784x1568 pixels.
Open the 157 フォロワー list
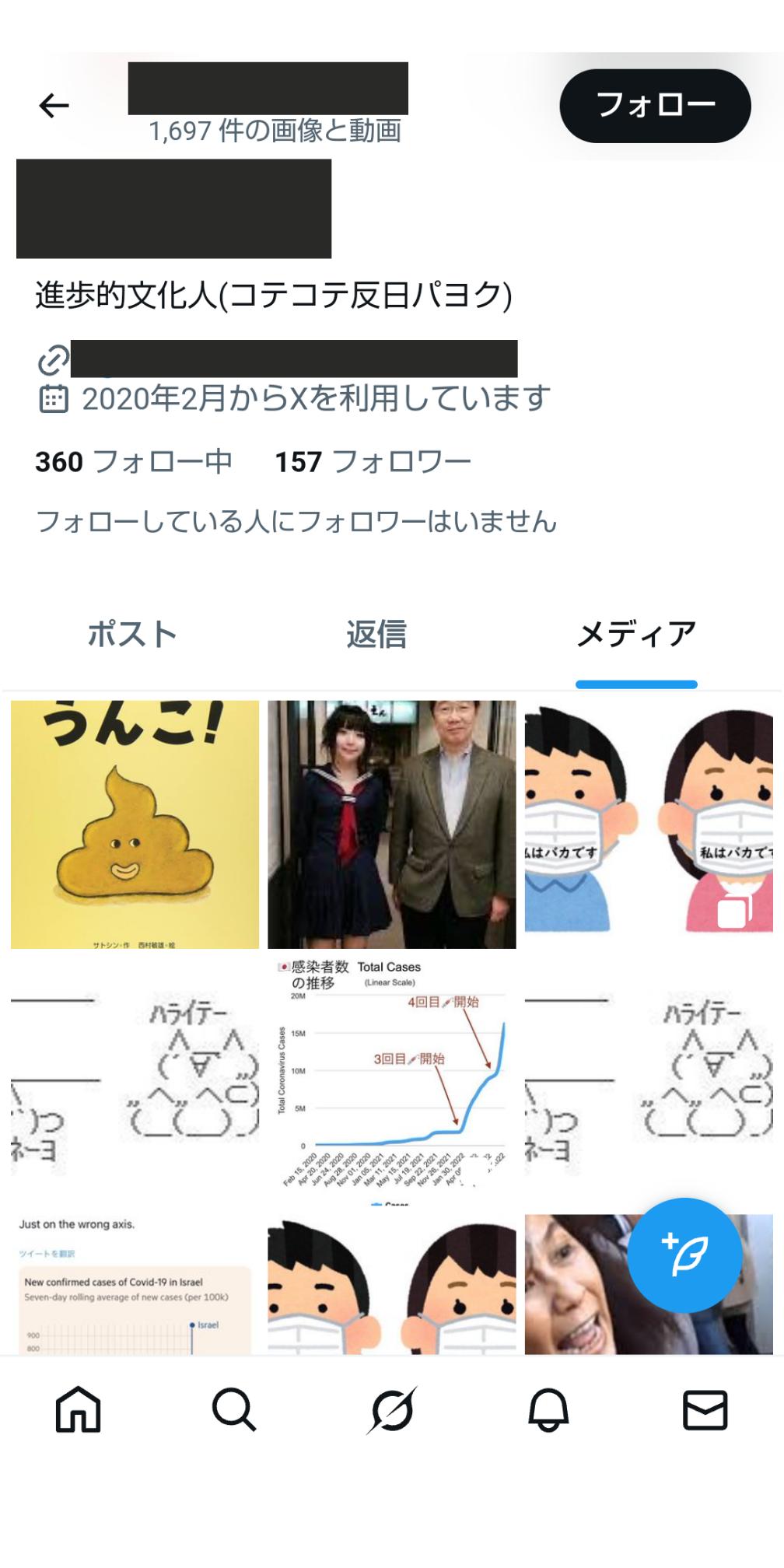373,462
